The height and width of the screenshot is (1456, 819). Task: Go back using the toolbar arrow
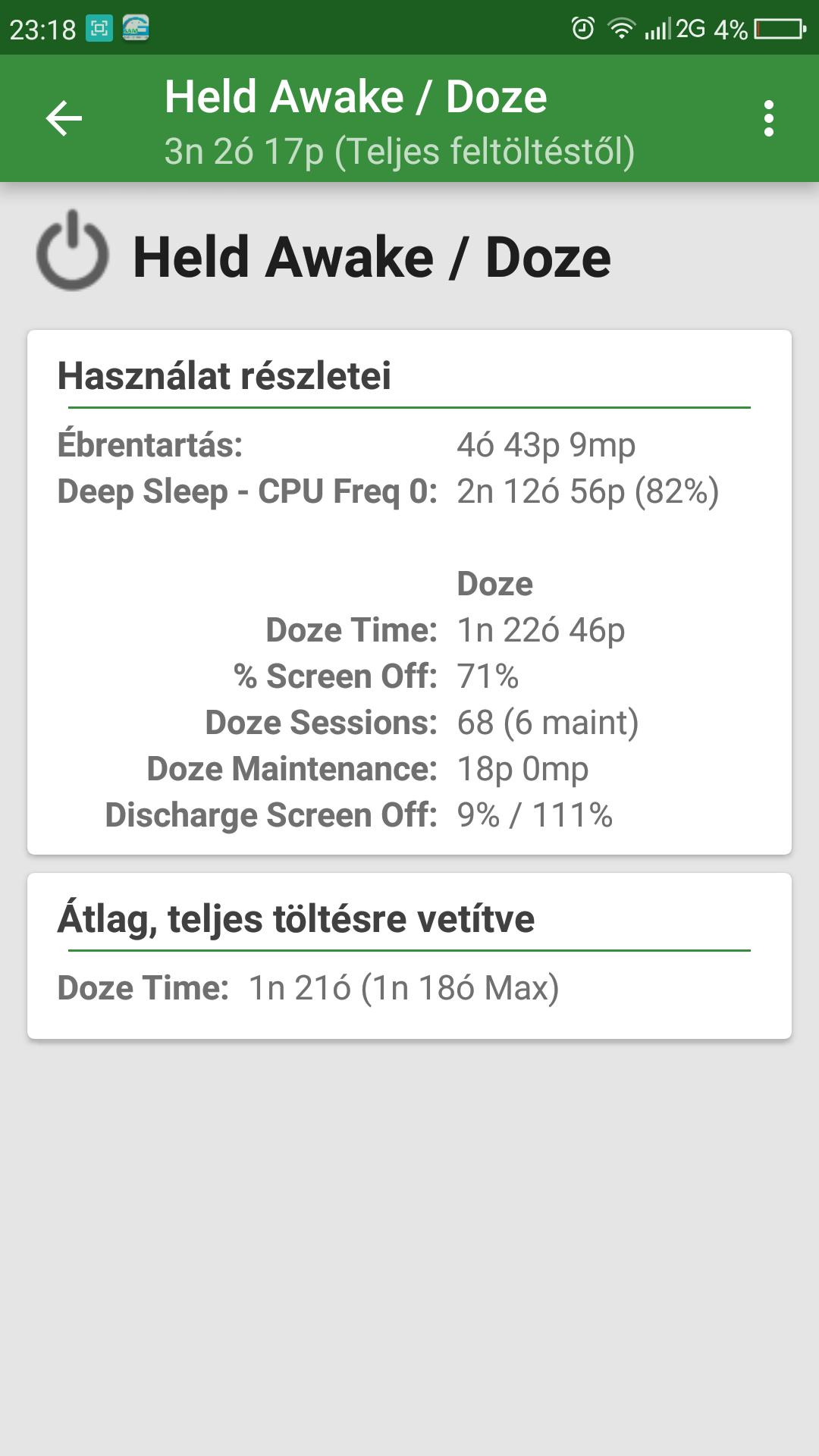click(64, 119)
